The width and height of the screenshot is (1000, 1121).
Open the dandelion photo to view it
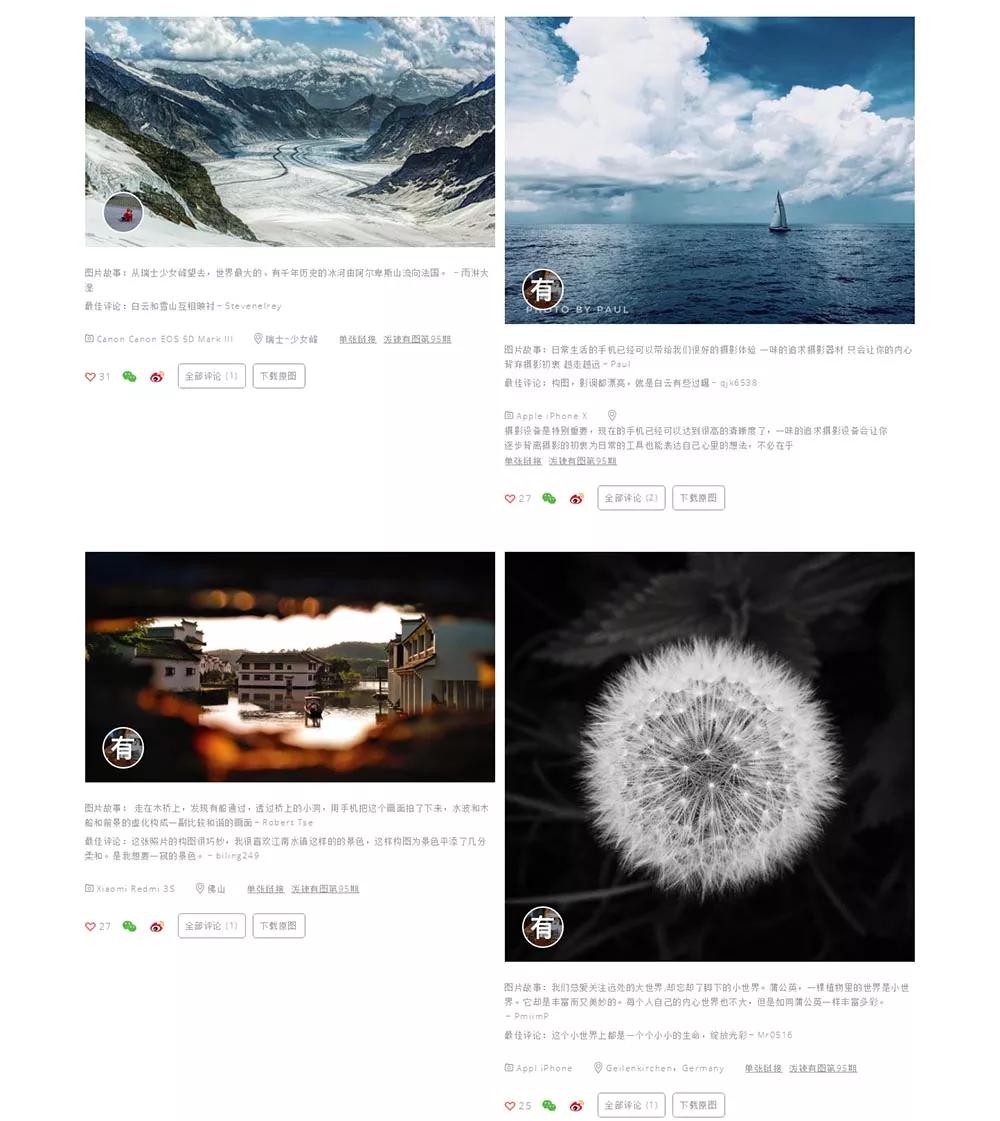click(710, 755)
